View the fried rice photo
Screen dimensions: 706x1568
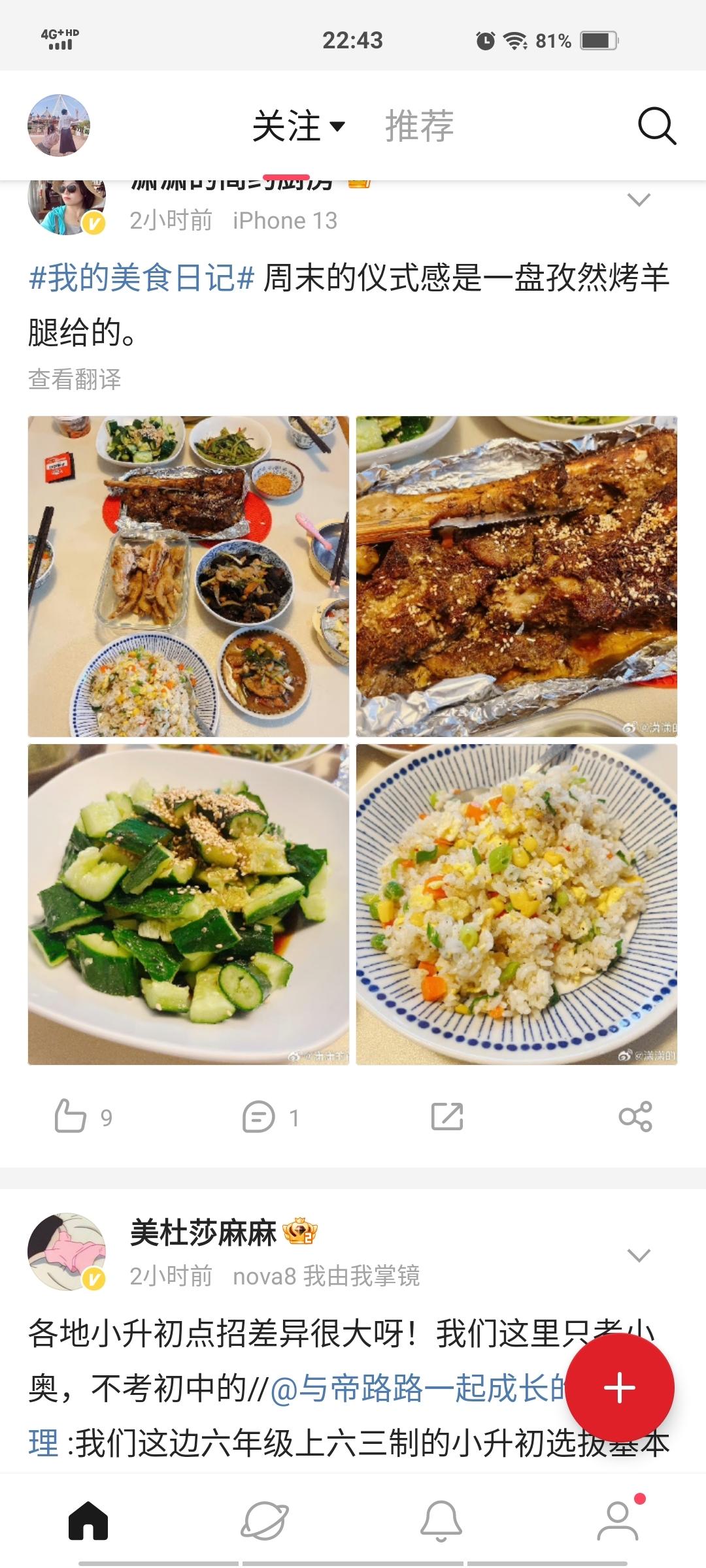pos(516,904)
